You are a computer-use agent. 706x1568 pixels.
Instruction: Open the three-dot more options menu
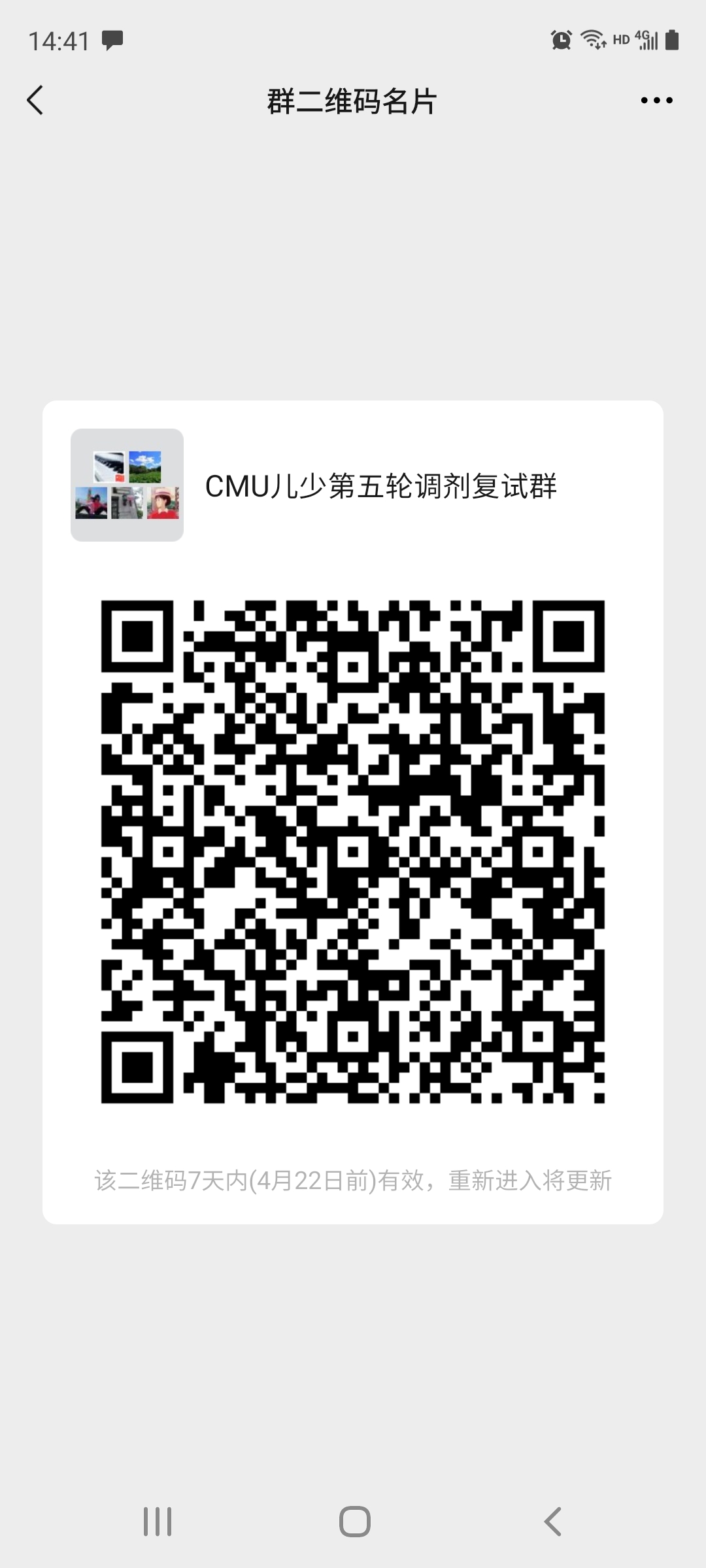tap(656, 101)
